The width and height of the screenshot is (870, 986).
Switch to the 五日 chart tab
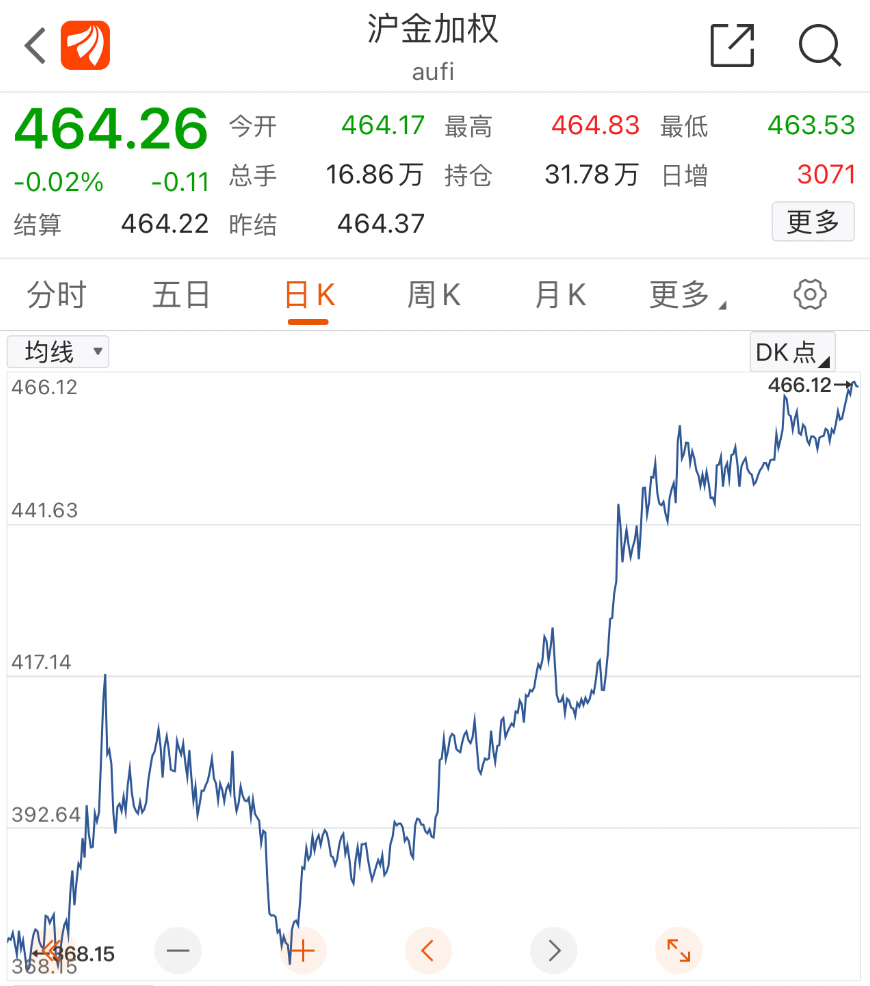[x=181, y=295]
